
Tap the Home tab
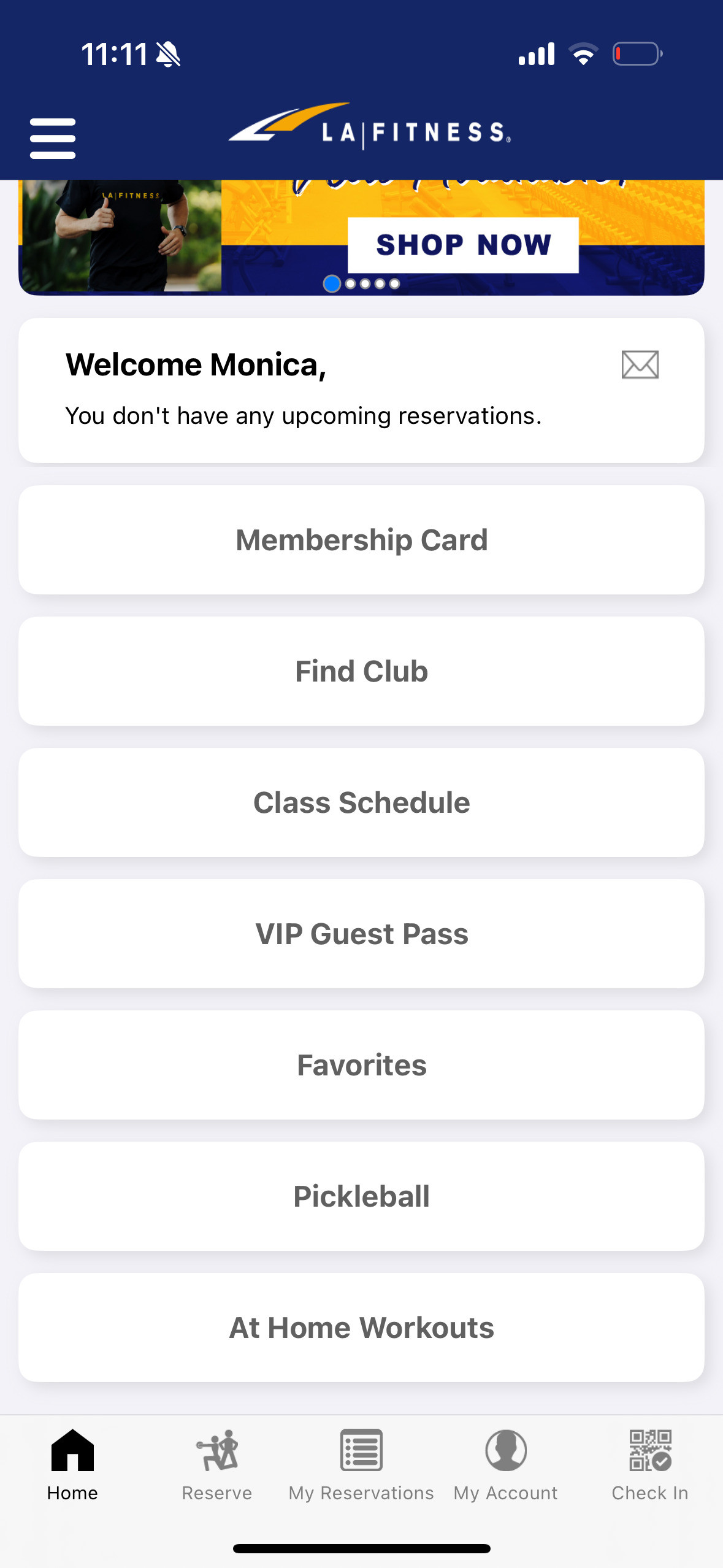(x=72, y=1466)
